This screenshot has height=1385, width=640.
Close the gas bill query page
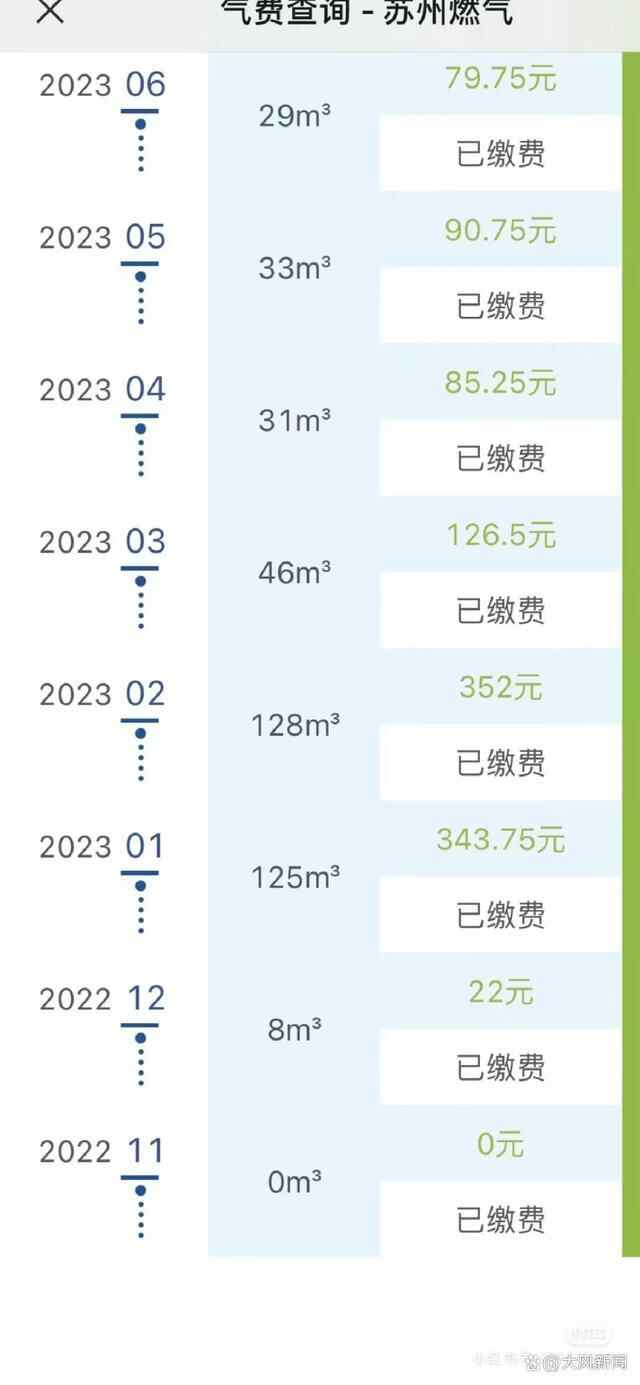coord(49,12)
